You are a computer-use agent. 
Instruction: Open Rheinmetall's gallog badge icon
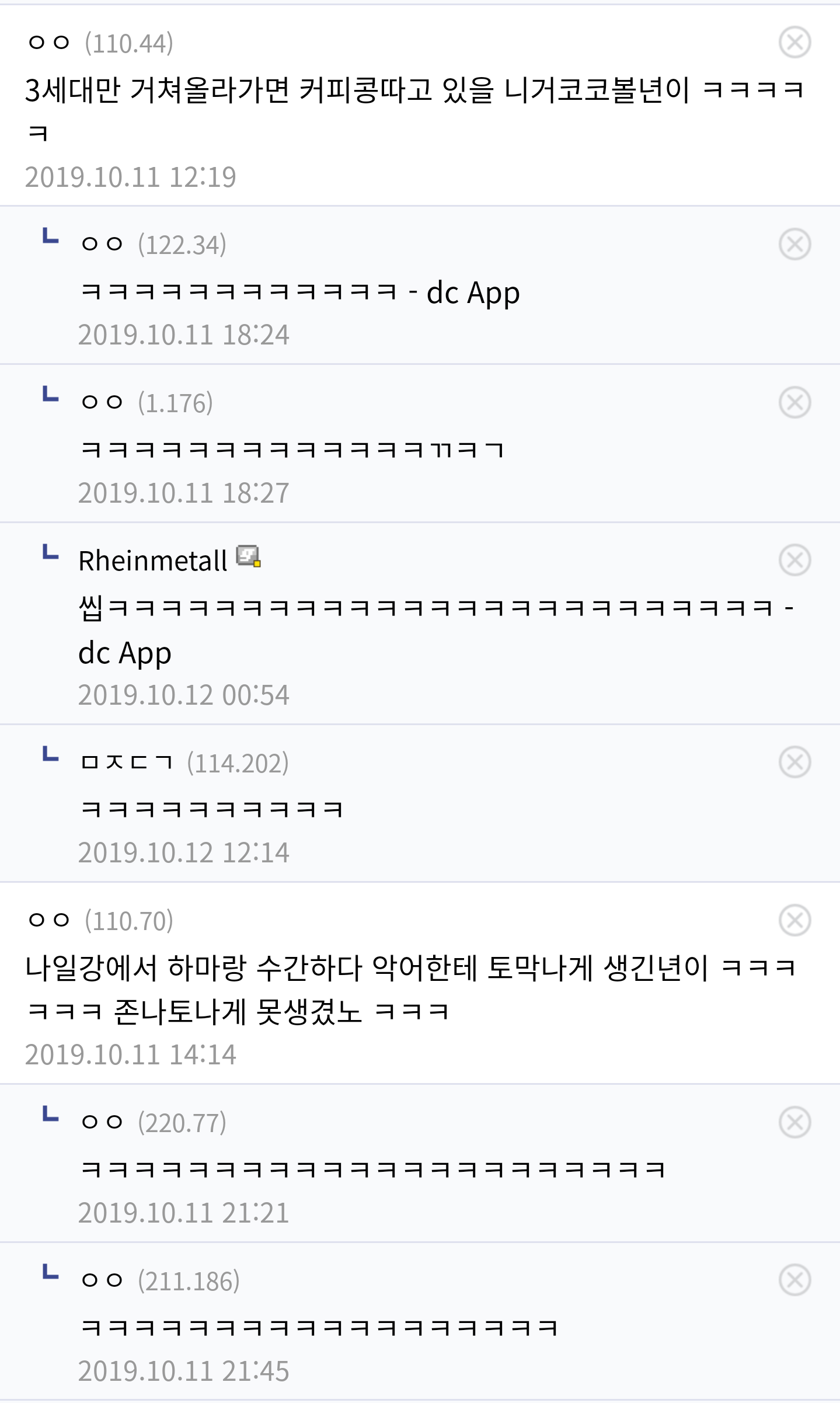click(248, 556)
